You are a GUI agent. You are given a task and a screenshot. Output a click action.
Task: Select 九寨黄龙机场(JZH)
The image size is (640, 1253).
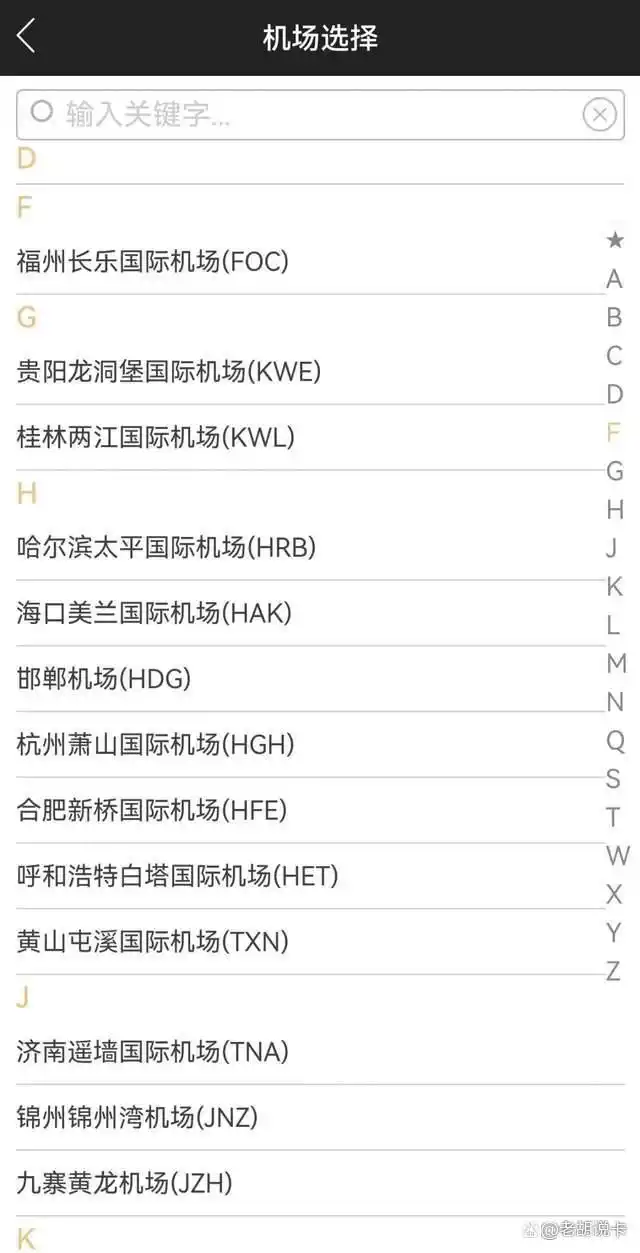click(125, 1183)
